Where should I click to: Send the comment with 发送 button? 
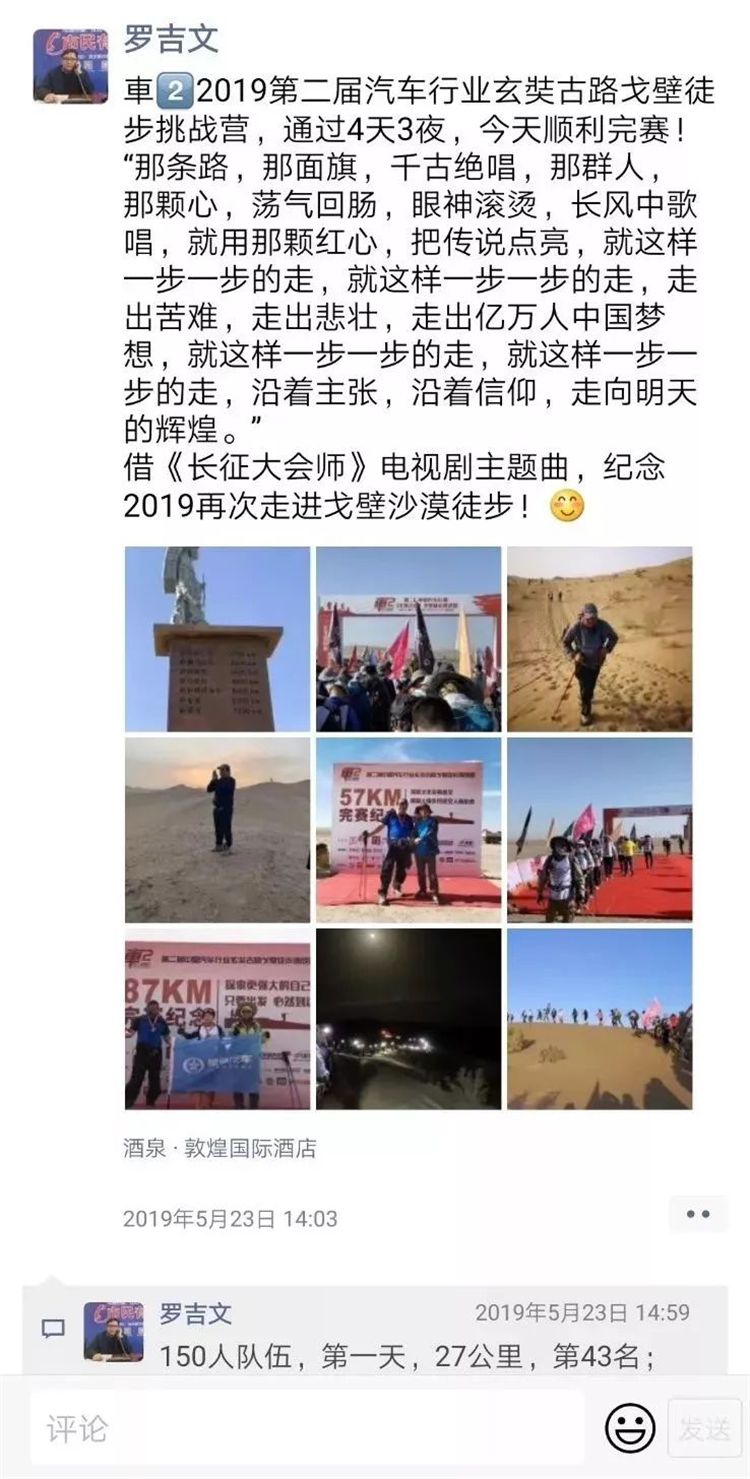click(705, 1428)
